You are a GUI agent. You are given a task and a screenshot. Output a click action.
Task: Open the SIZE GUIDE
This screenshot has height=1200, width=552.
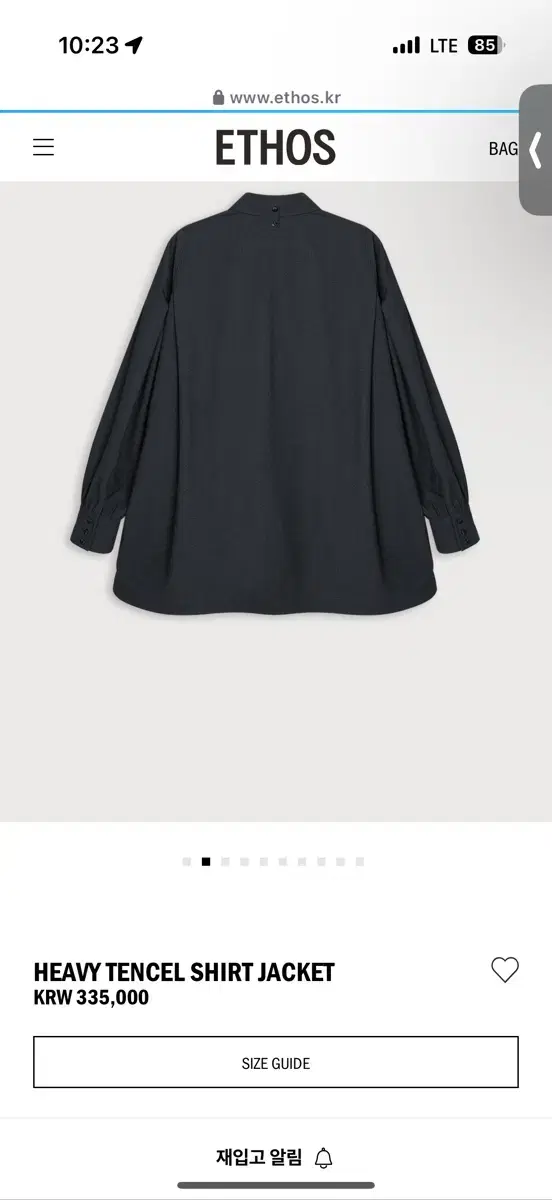point(276,1063)
